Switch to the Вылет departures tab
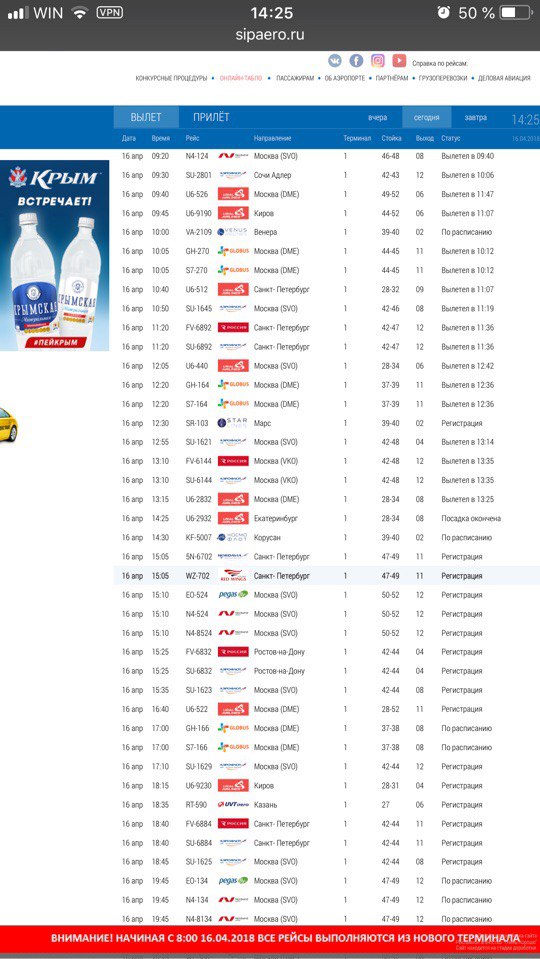 [146, 117]
